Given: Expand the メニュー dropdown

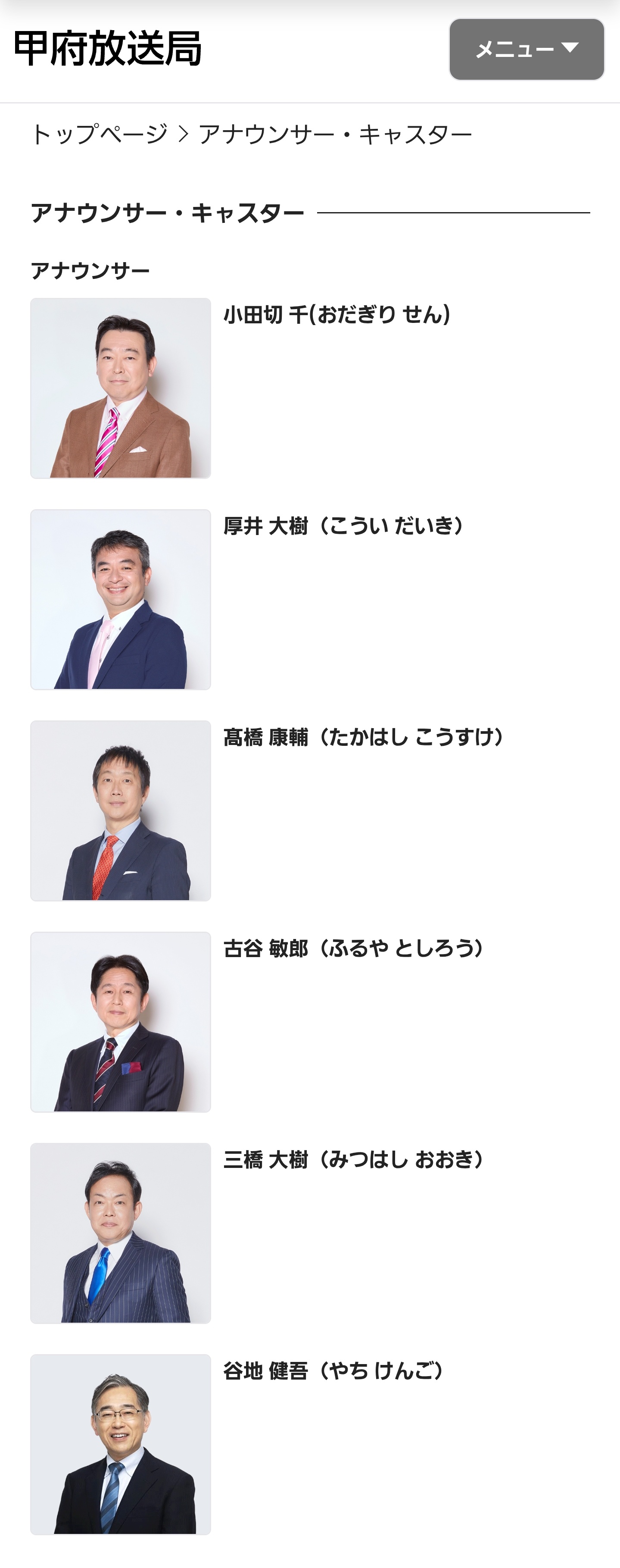Looking at the screenshot, I should (527, 49).
